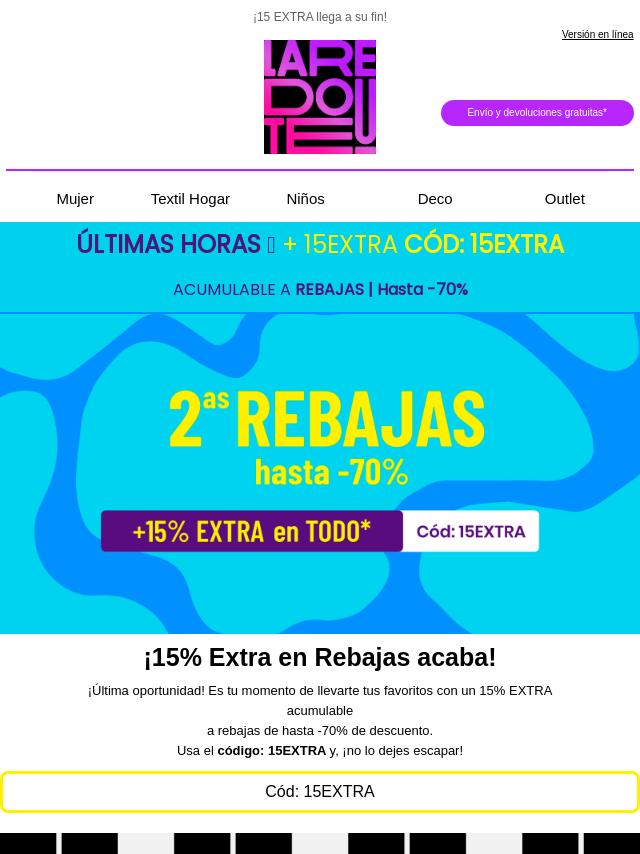Browse the Deco category
This screenshot has width=640, height=854.
pos(435,199)
